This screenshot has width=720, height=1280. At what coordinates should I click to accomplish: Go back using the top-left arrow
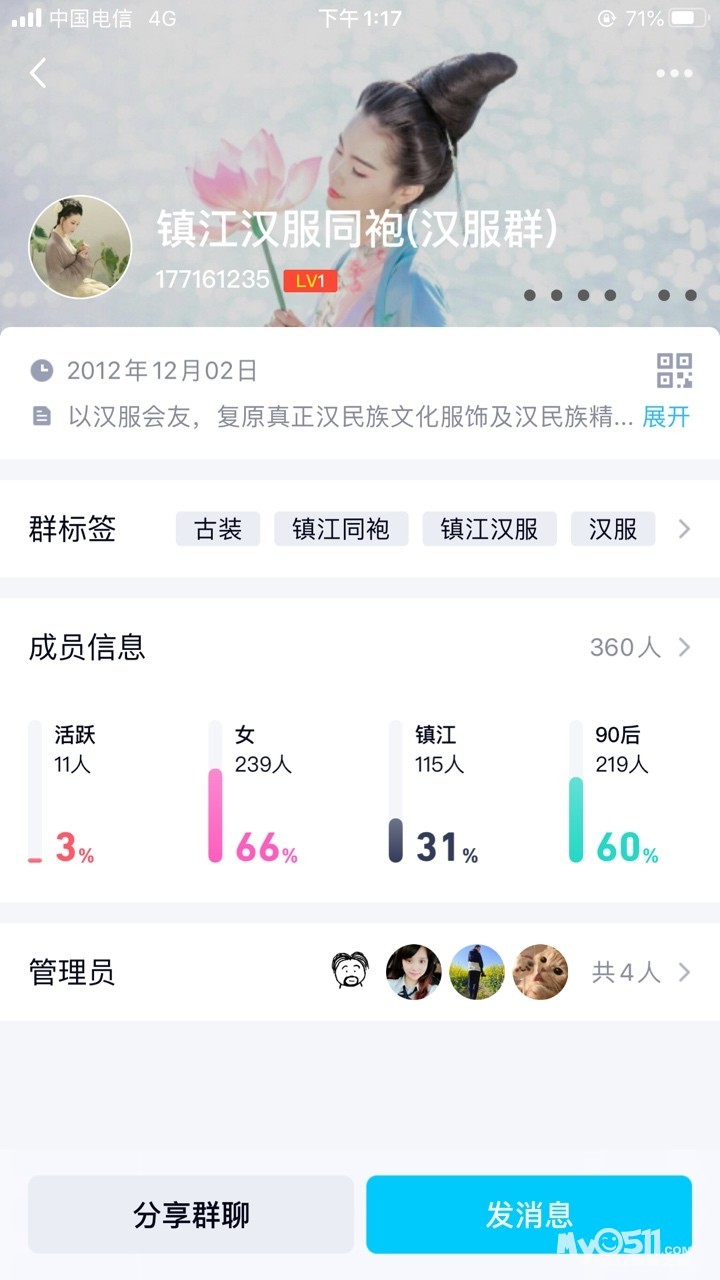(38, 73)
